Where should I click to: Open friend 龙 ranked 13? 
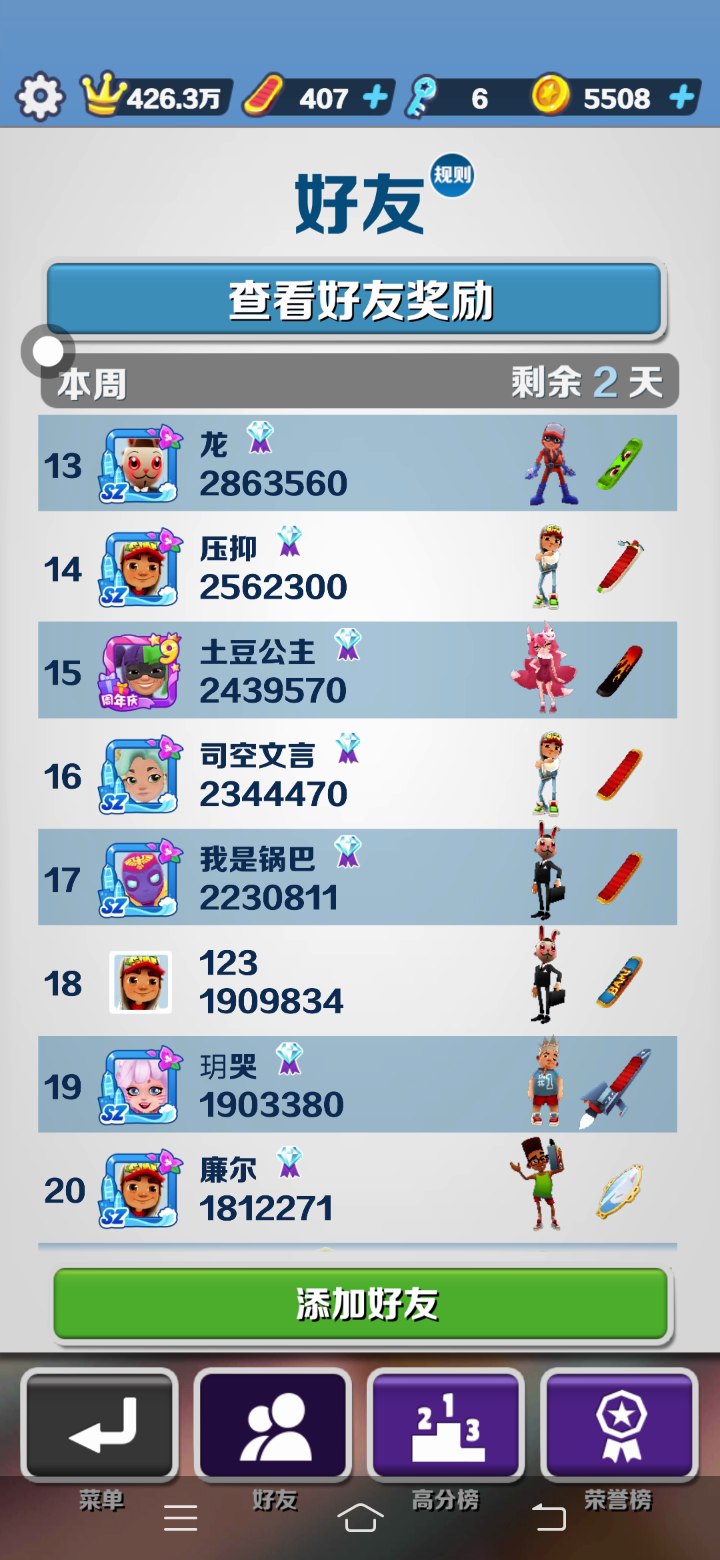(357, 463)
